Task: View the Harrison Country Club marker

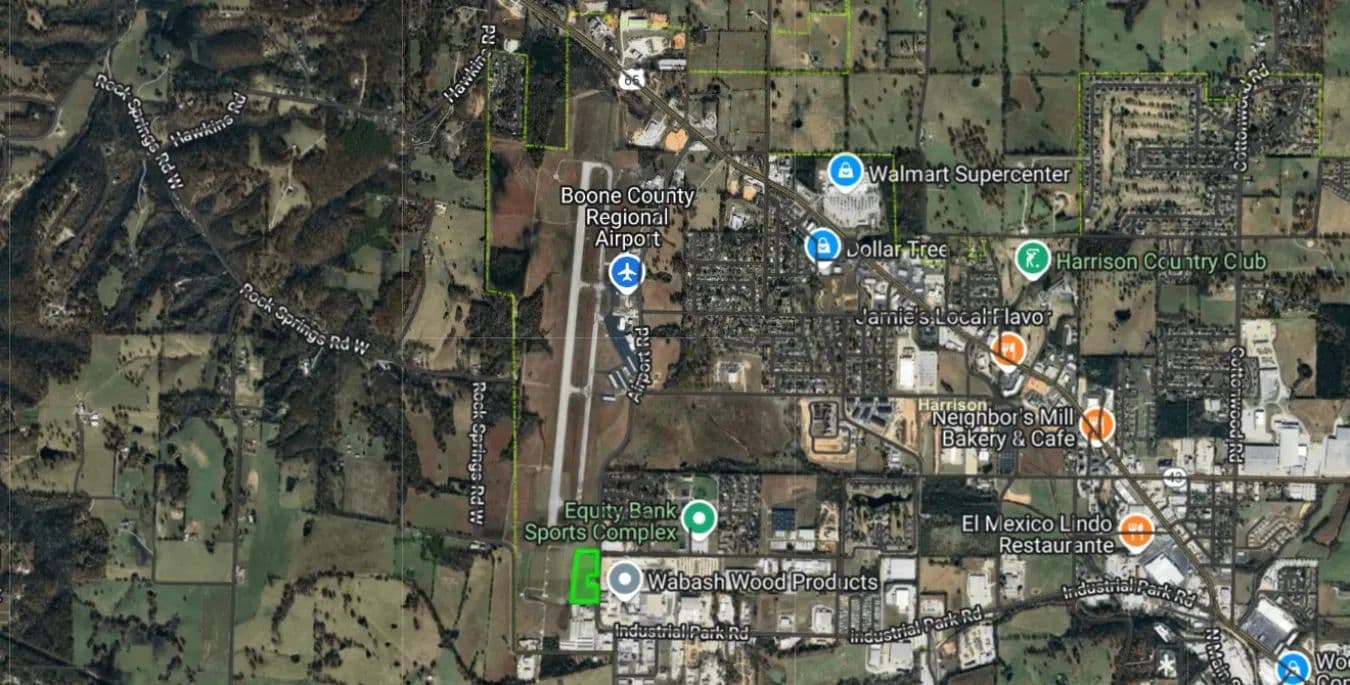Action: pyautogui.click(x=1032, y=260)
